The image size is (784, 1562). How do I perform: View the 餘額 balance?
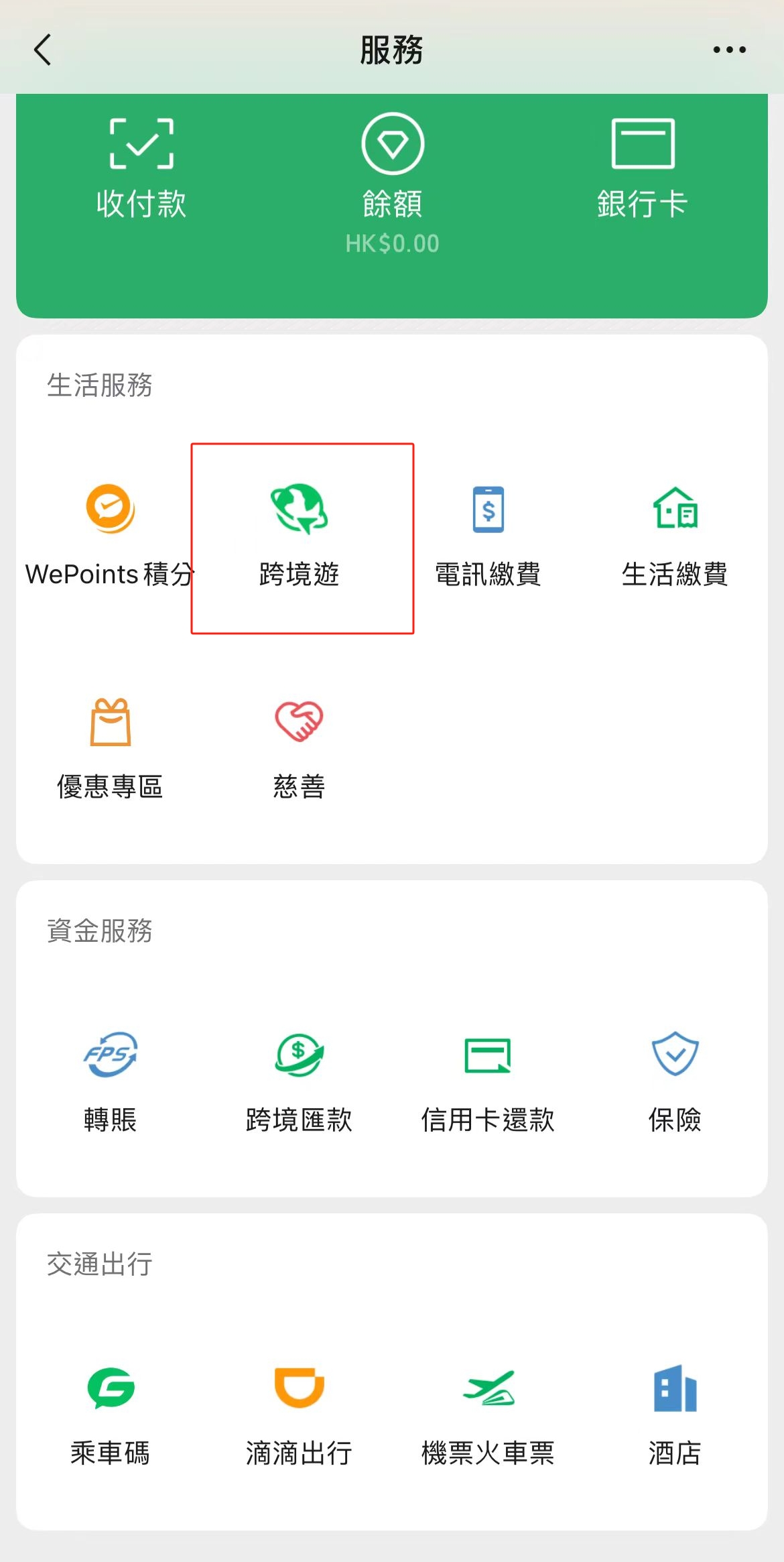coord(392,181)
